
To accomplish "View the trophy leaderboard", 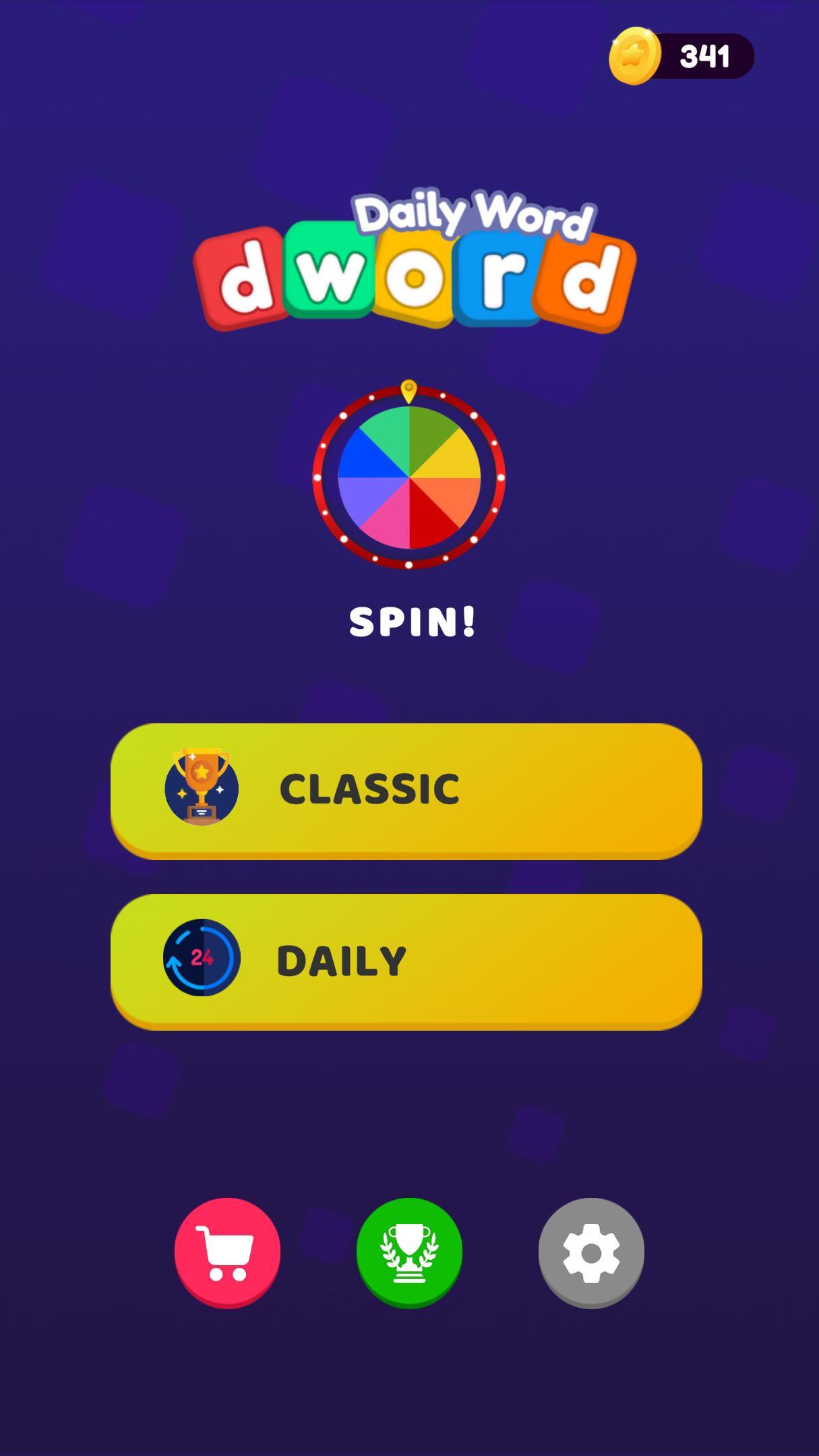I will coord(409,1251).
